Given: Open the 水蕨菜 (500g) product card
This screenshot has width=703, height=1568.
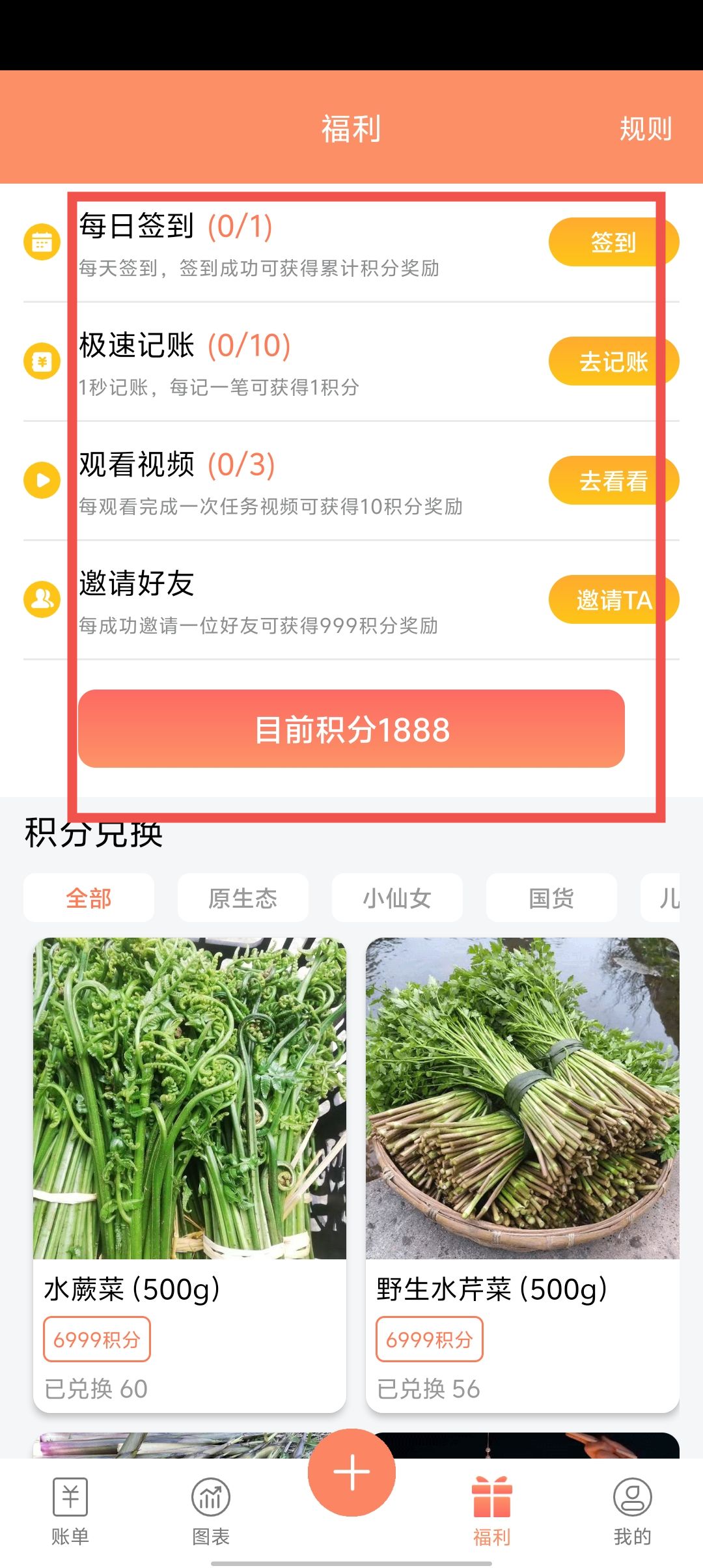Looking at the screenshot, I should 189,1172.
